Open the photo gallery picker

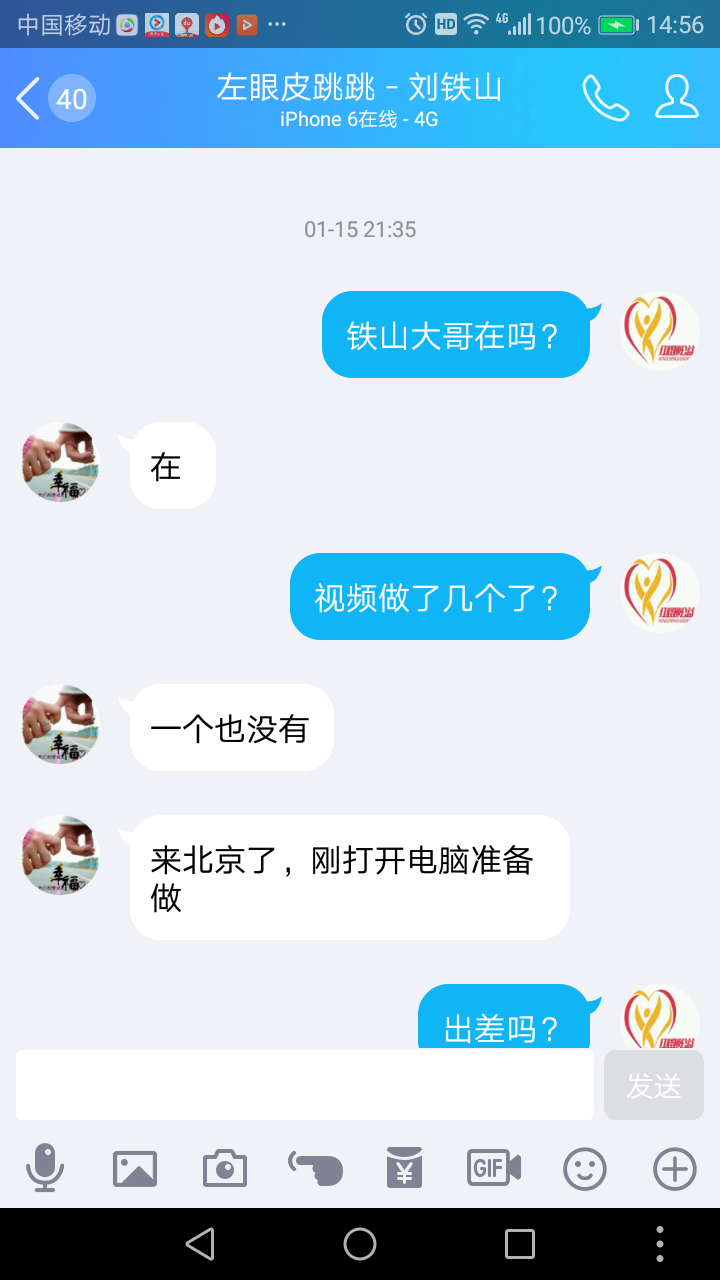(135, 1168)
